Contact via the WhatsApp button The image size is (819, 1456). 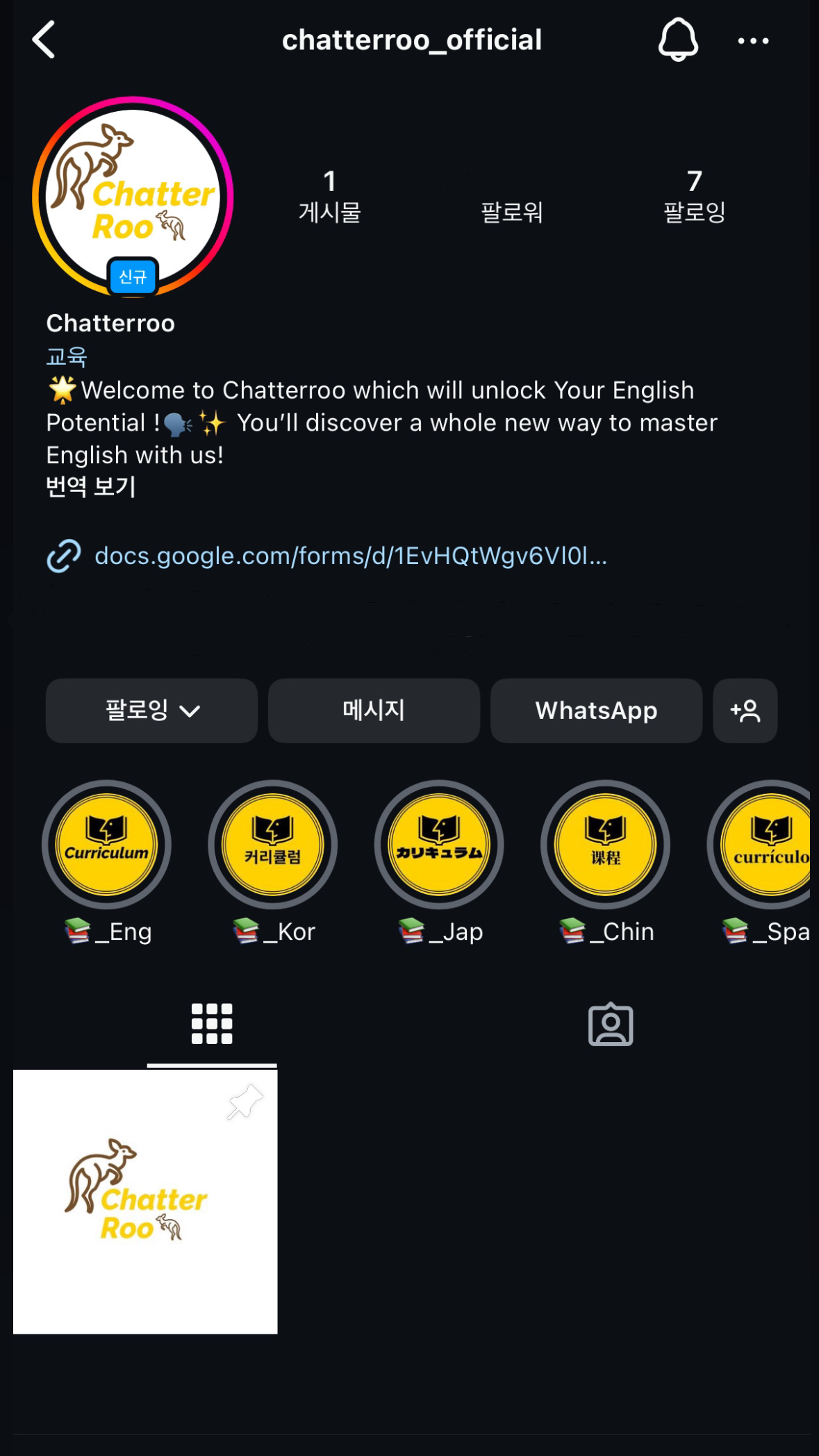click(x=596, y=711)
